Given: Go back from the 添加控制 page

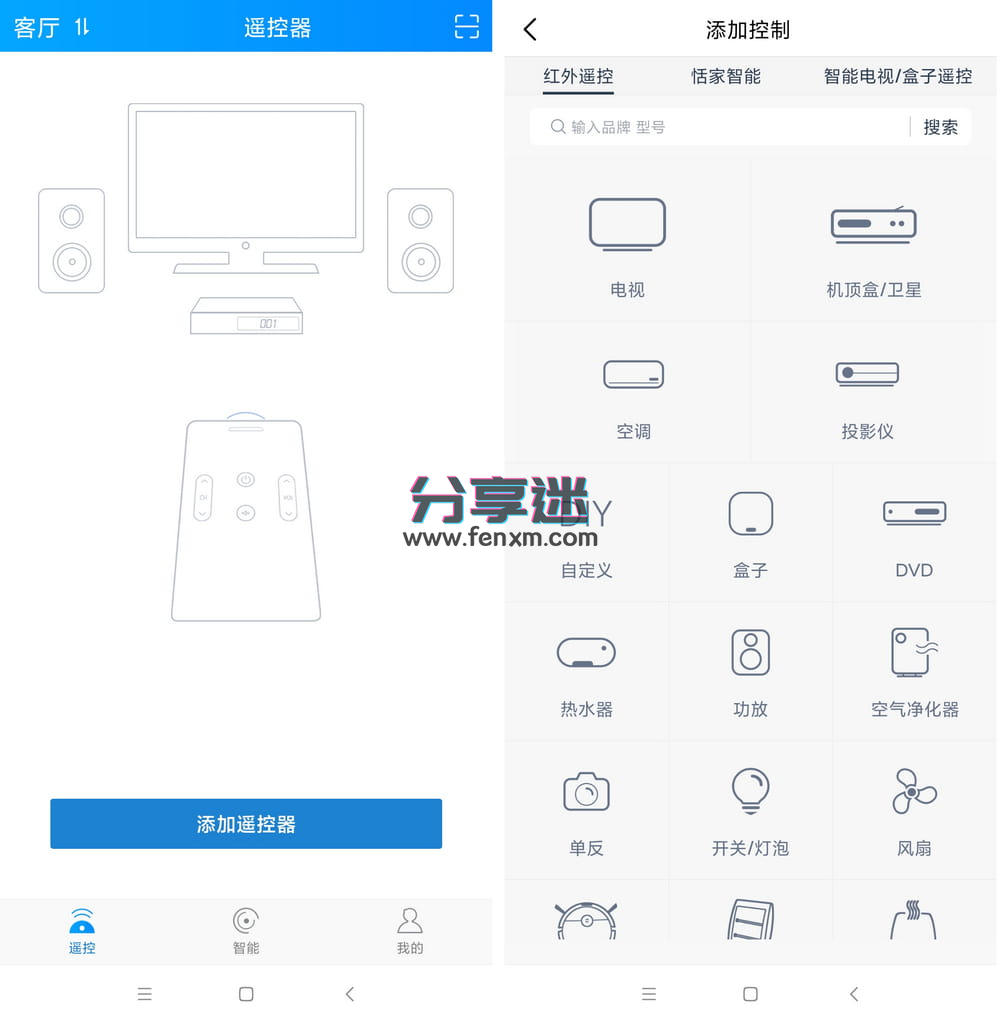Looking at the screenshot, I should (530, 30).
